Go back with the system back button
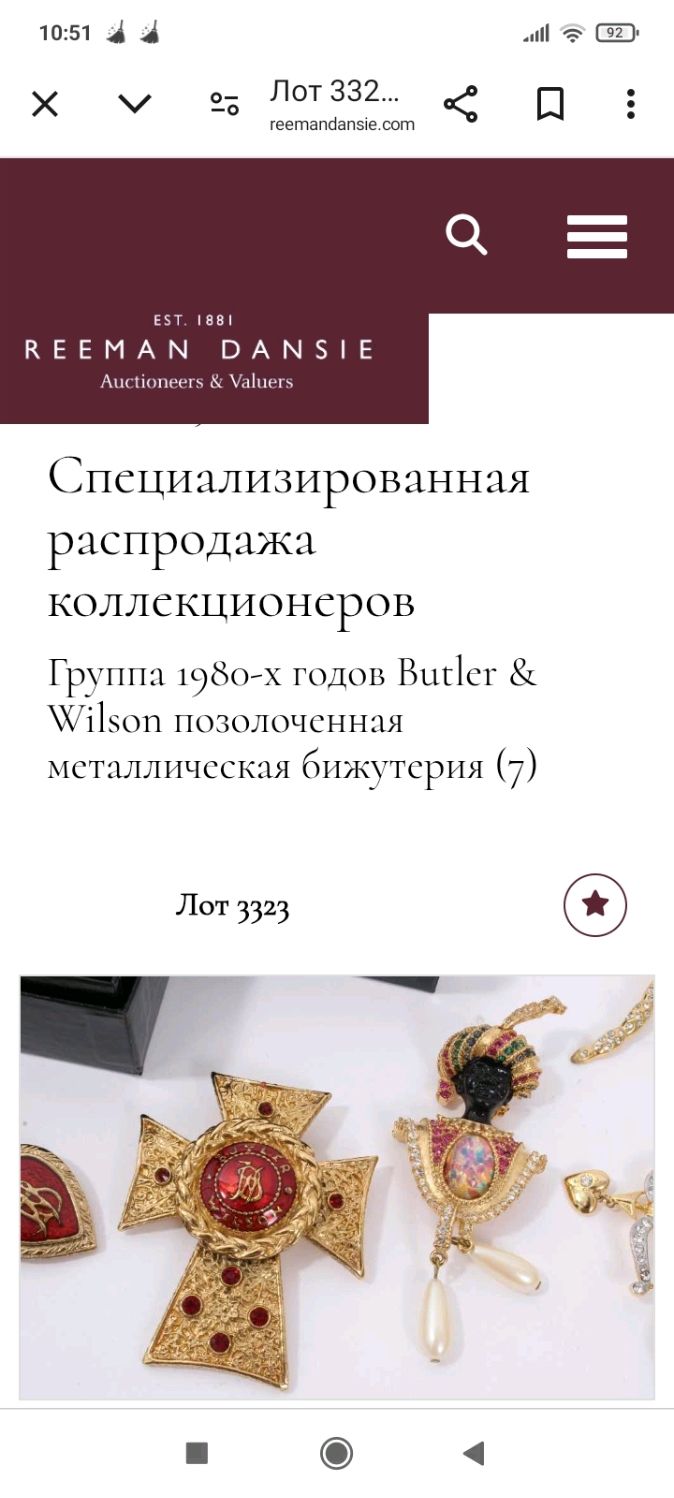 tap(474, 1453)
